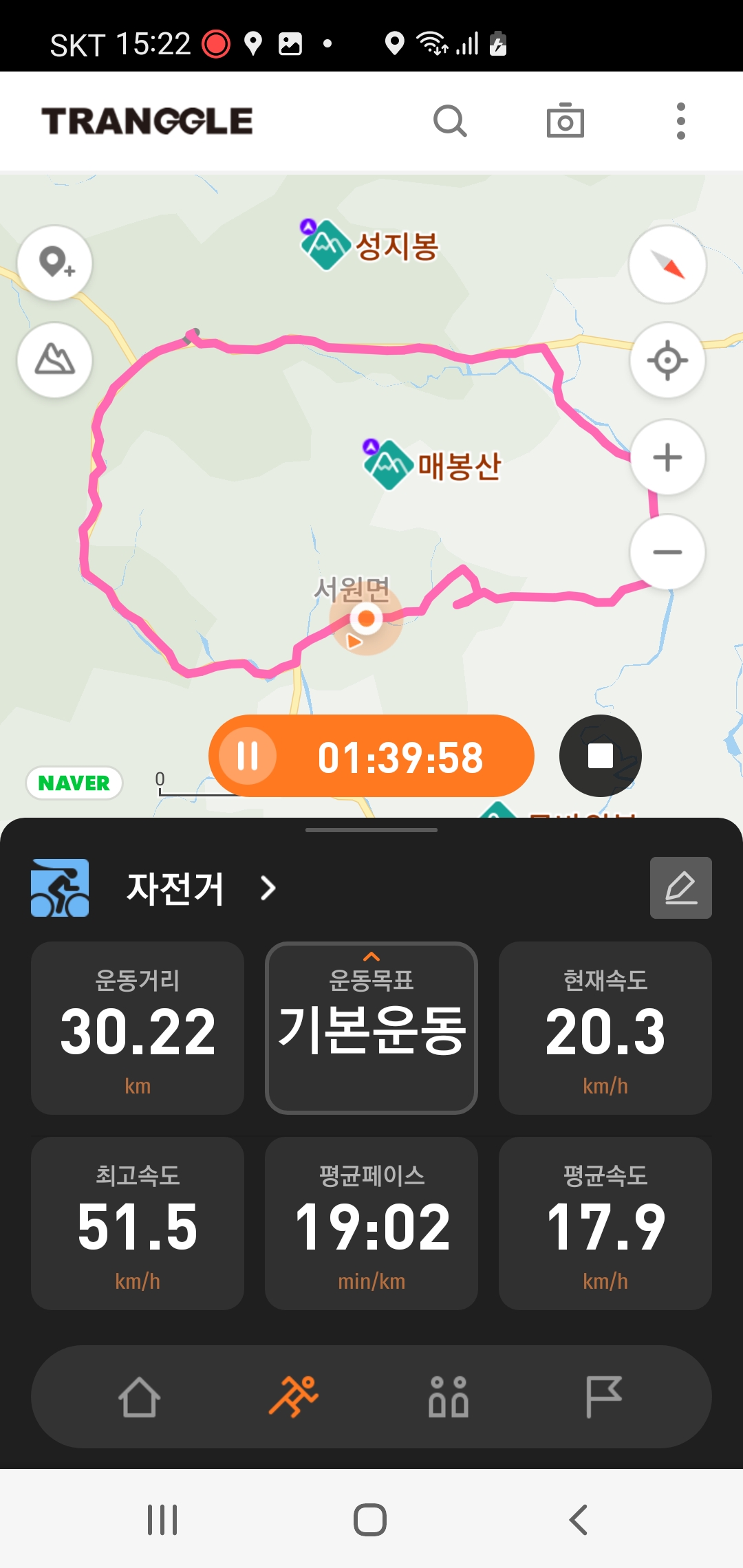Open search in the top bar
The image size is (743, 1568).
[450, 122]
